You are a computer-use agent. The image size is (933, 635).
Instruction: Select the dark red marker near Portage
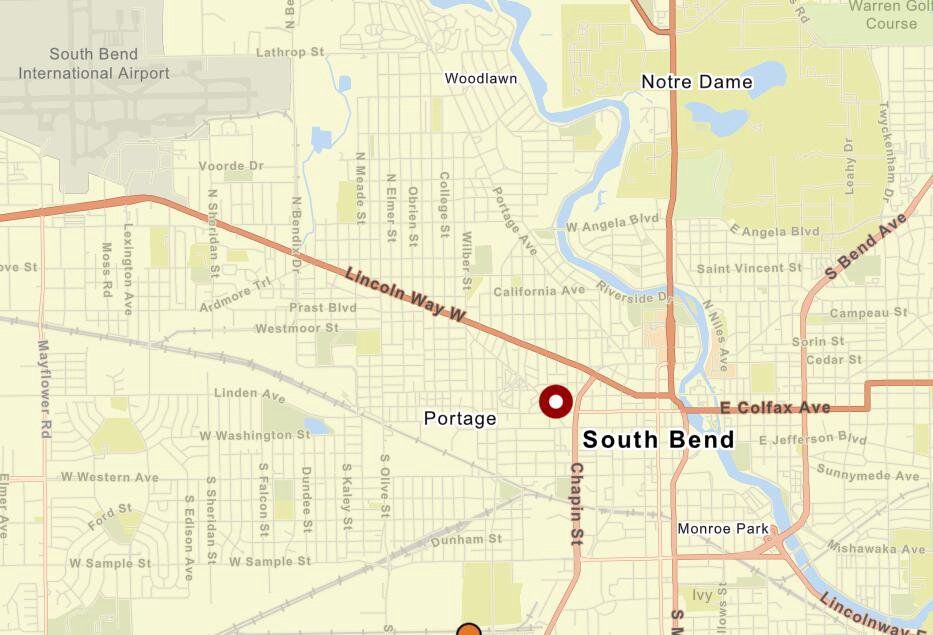point(555,401)
